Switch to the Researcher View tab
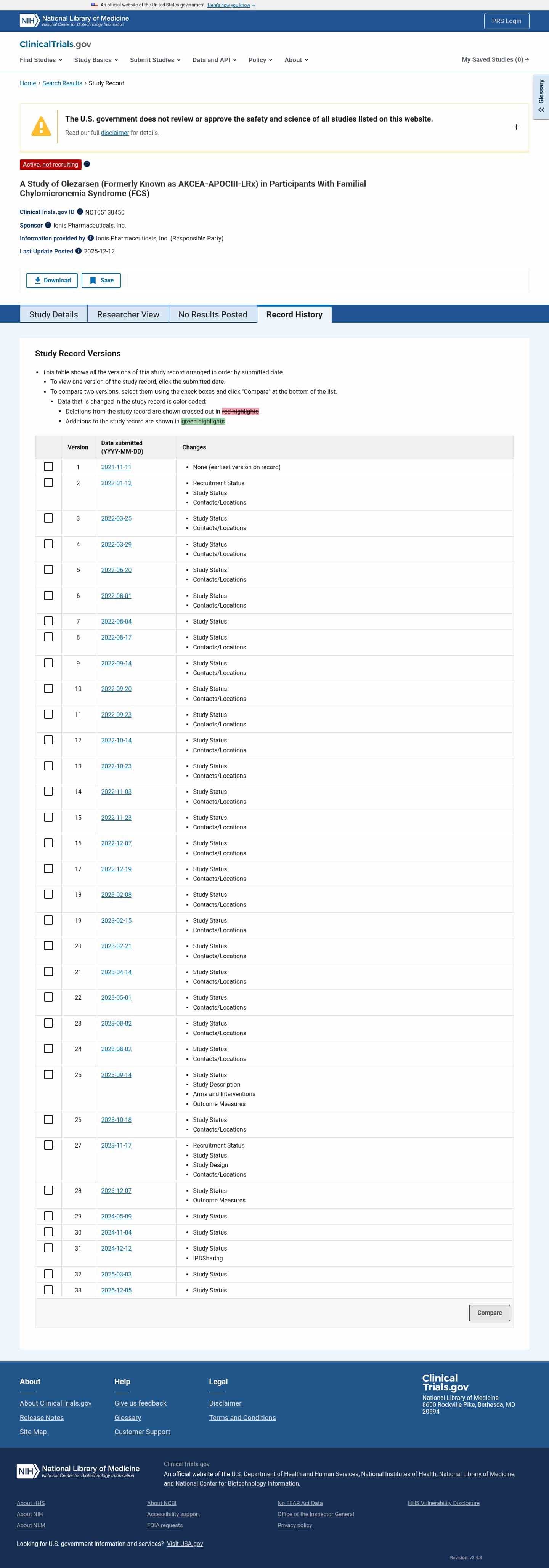The width and height of the screenshot is (549, 1568). click(x=128, y=314)
